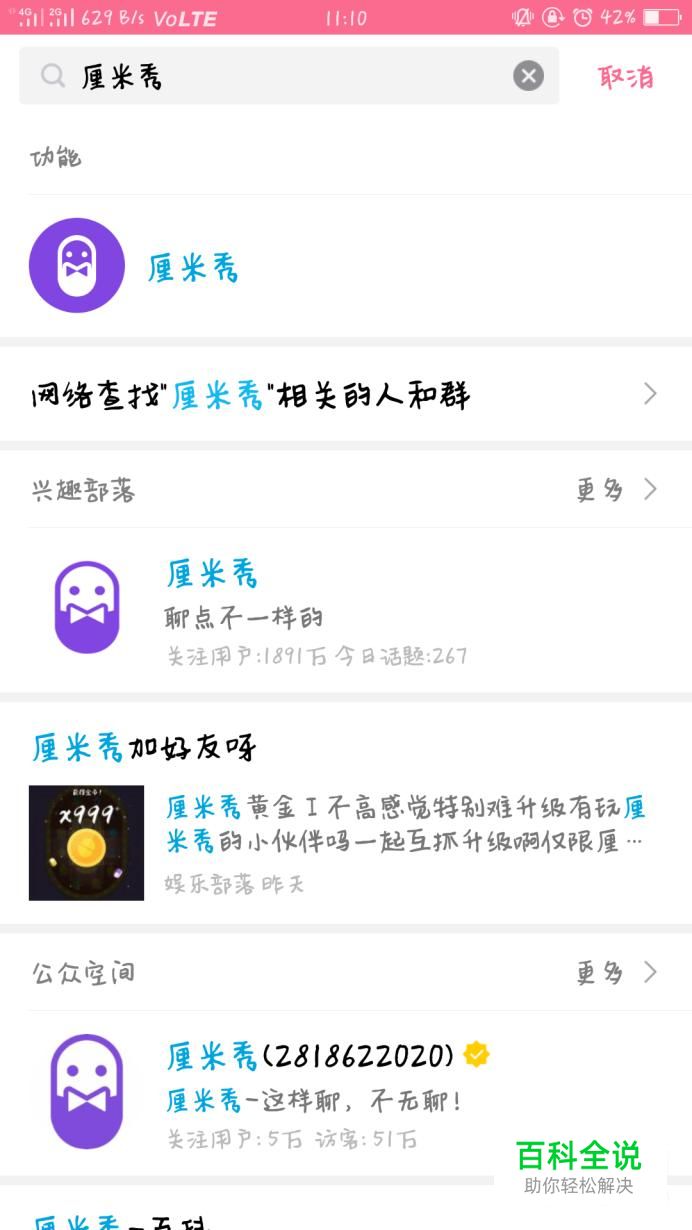View 更多 results in 公众空间
The height and width of the screenshot is (1230, 692).
[615, 972]
